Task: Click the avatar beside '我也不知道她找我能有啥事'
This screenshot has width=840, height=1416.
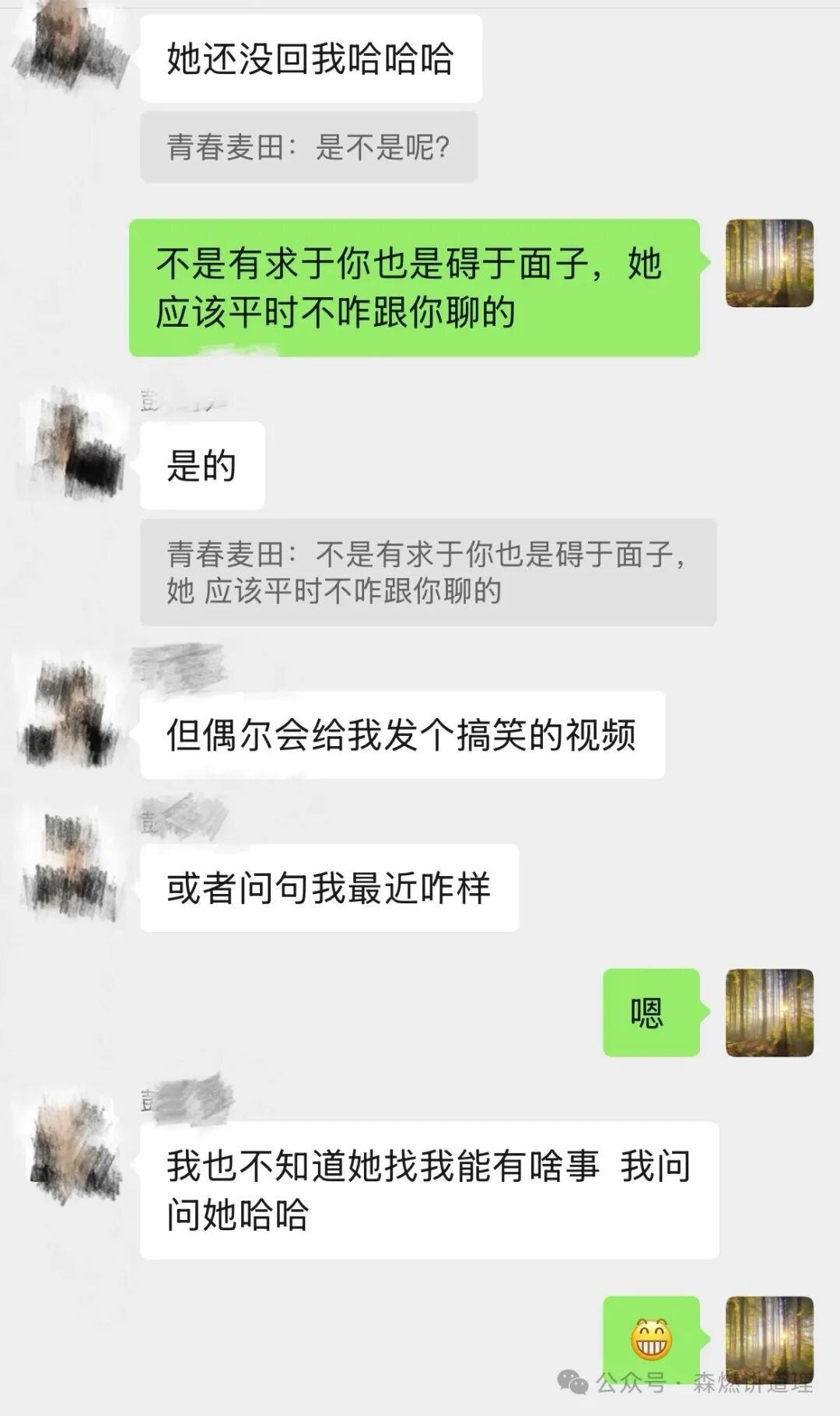Action: [x=74, y=1144]
